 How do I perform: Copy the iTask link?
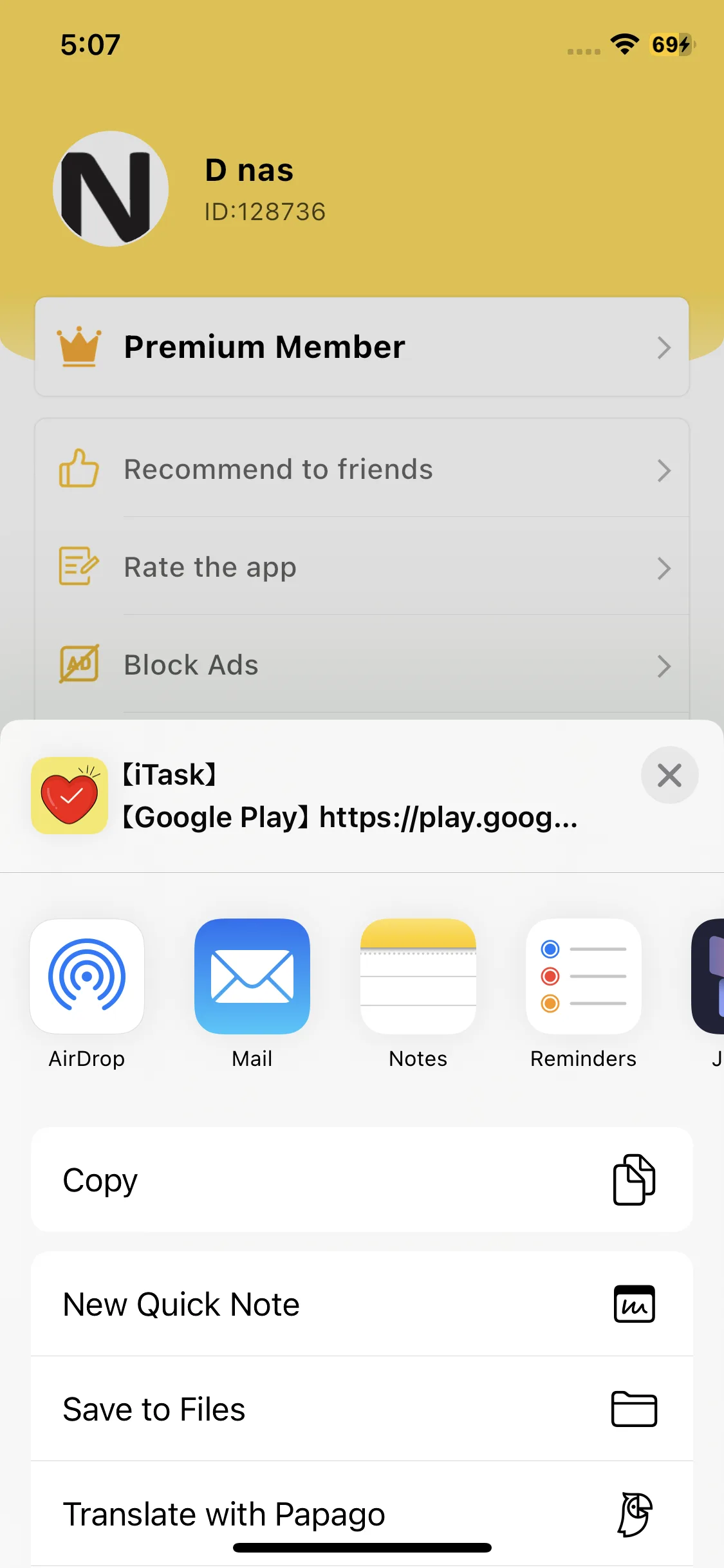pos(362,1180)
